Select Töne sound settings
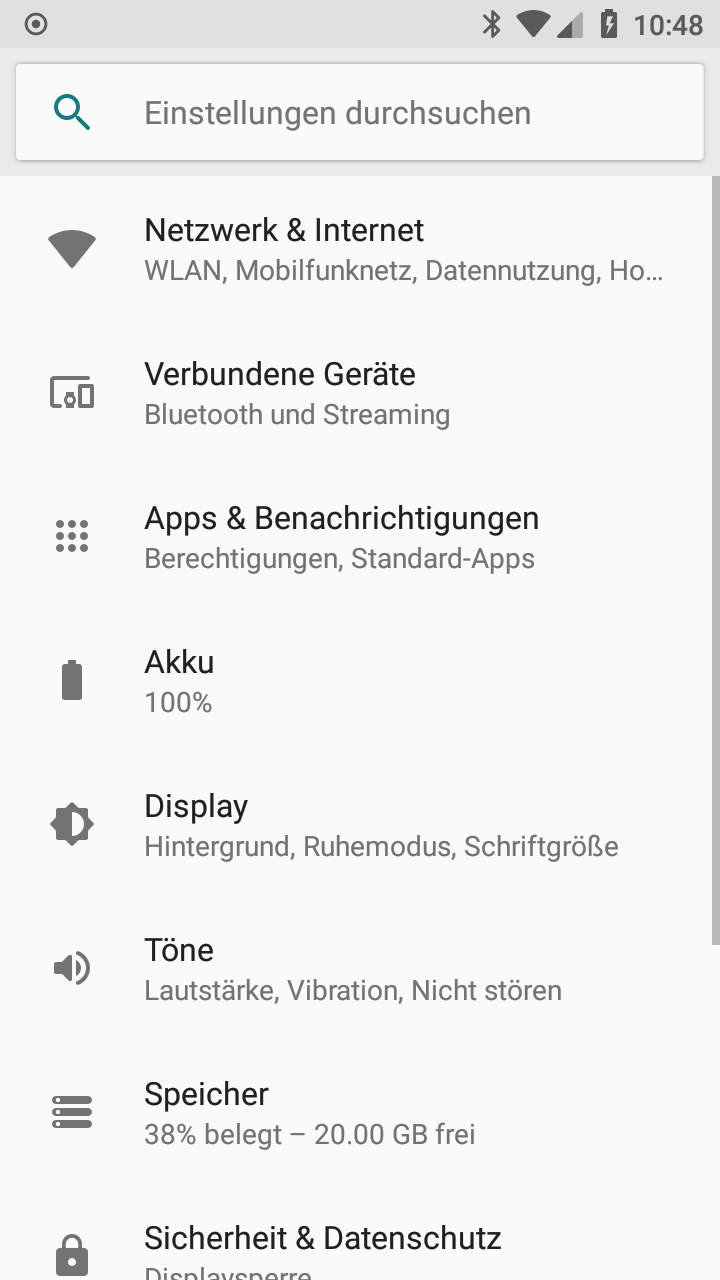Screen dimensions: 720x1280 pos(360,969)
